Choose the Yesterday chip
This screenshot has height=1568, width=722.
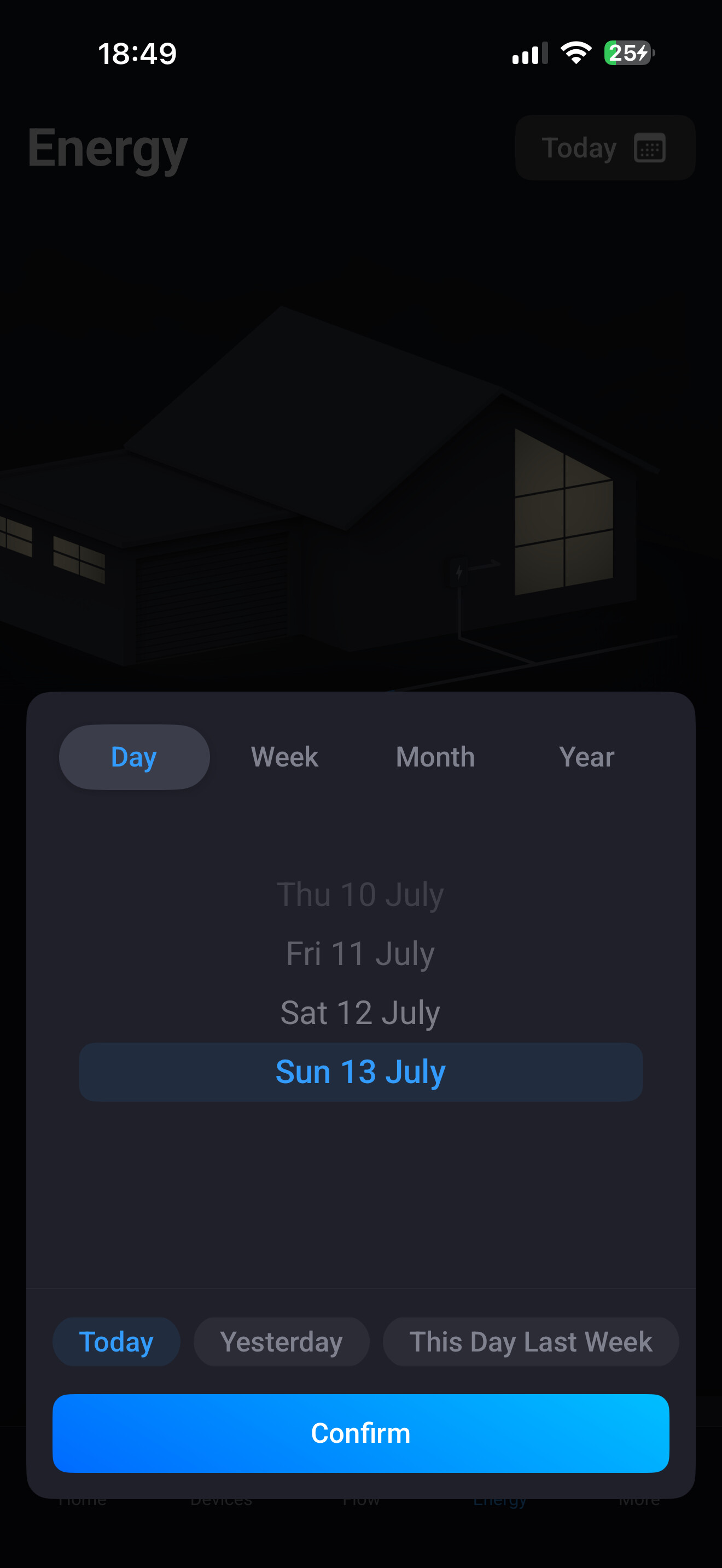tap(281, 1342)
